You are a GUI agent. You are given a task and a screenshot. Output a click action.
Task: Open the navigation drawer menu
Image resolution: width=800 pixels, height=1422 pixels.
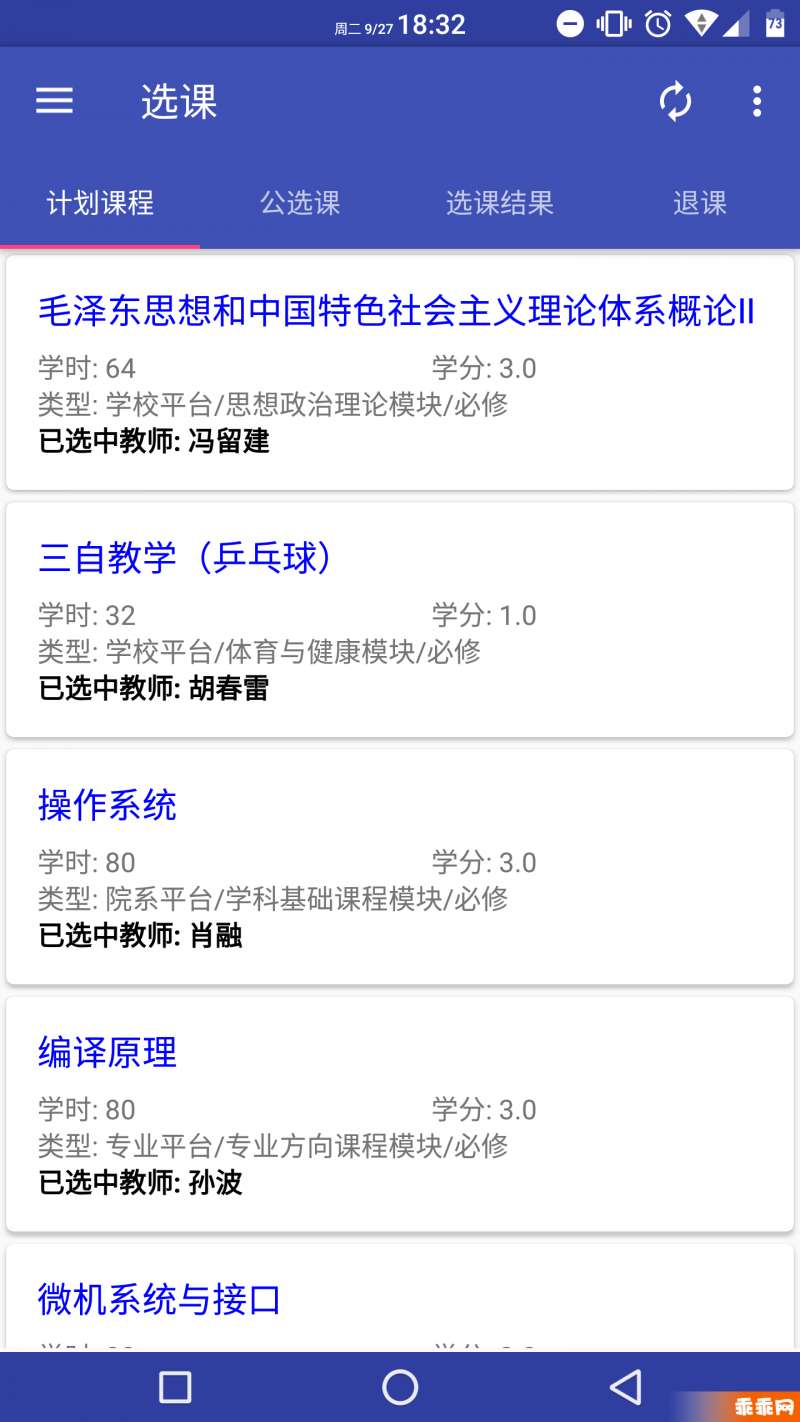pos(54,101)
